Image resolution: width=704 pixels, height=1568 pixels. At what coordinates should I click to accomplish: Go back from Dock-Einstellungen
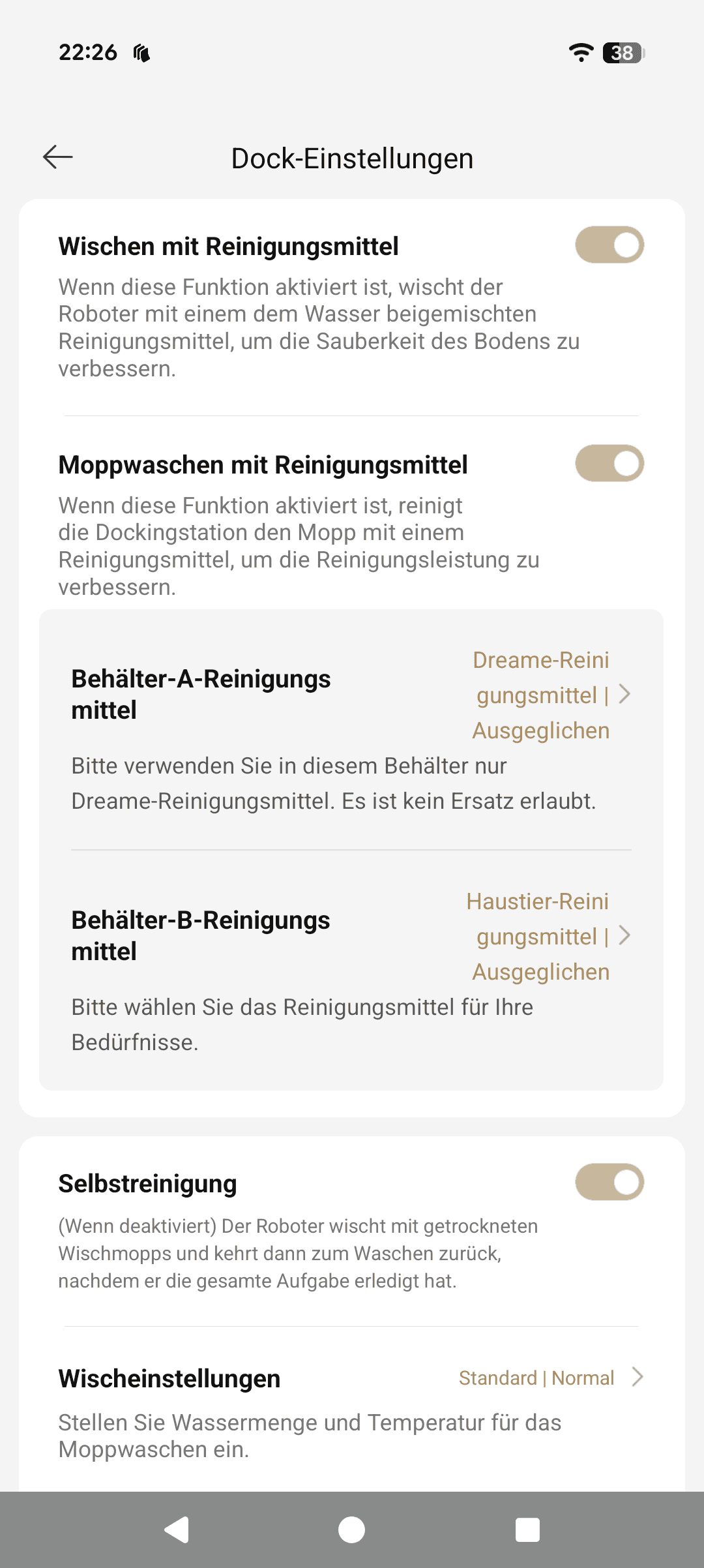click(58, 157)
